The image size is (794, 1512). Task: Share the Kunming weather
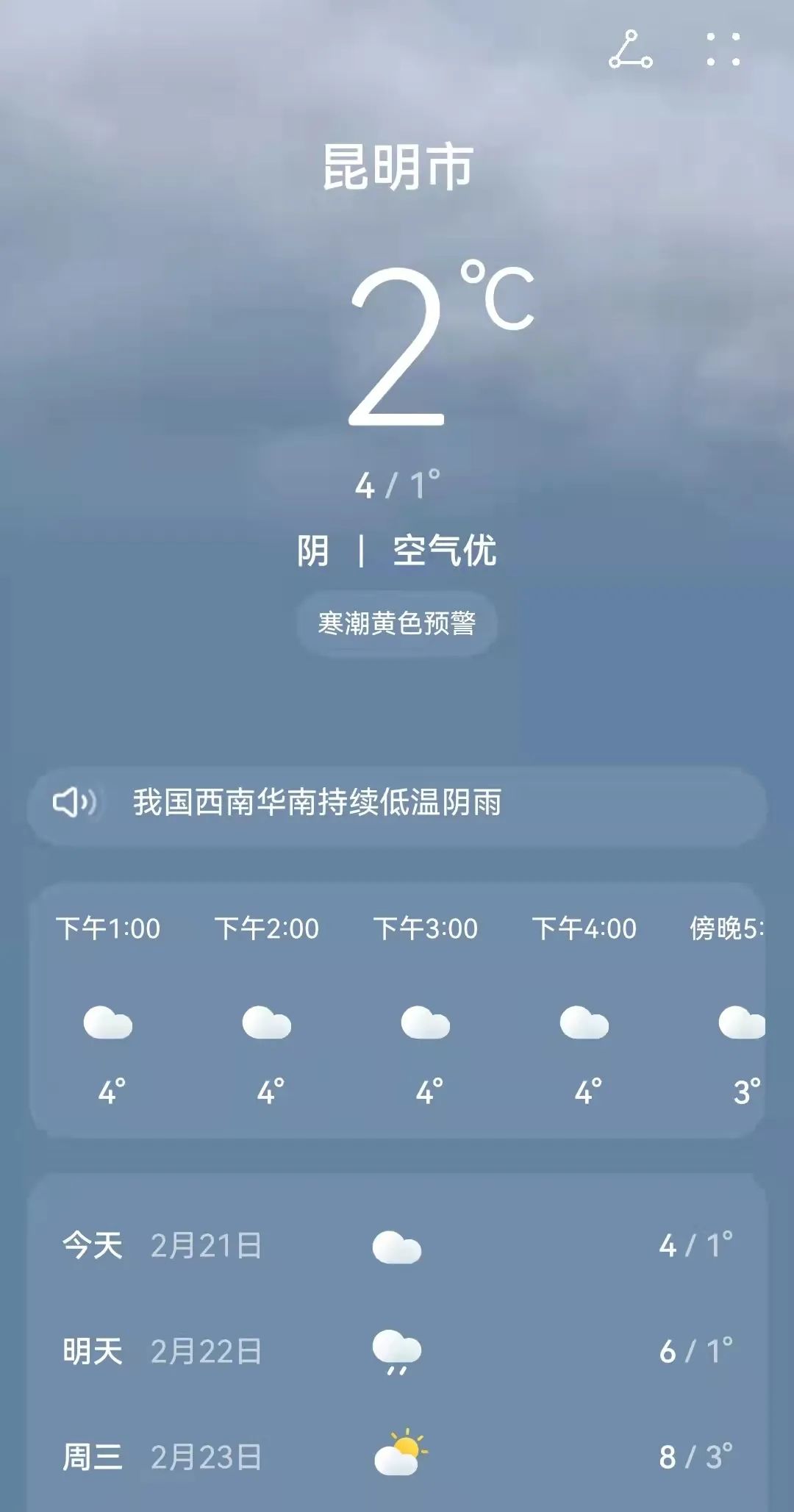pyautogui.click(x=630, y=50)
